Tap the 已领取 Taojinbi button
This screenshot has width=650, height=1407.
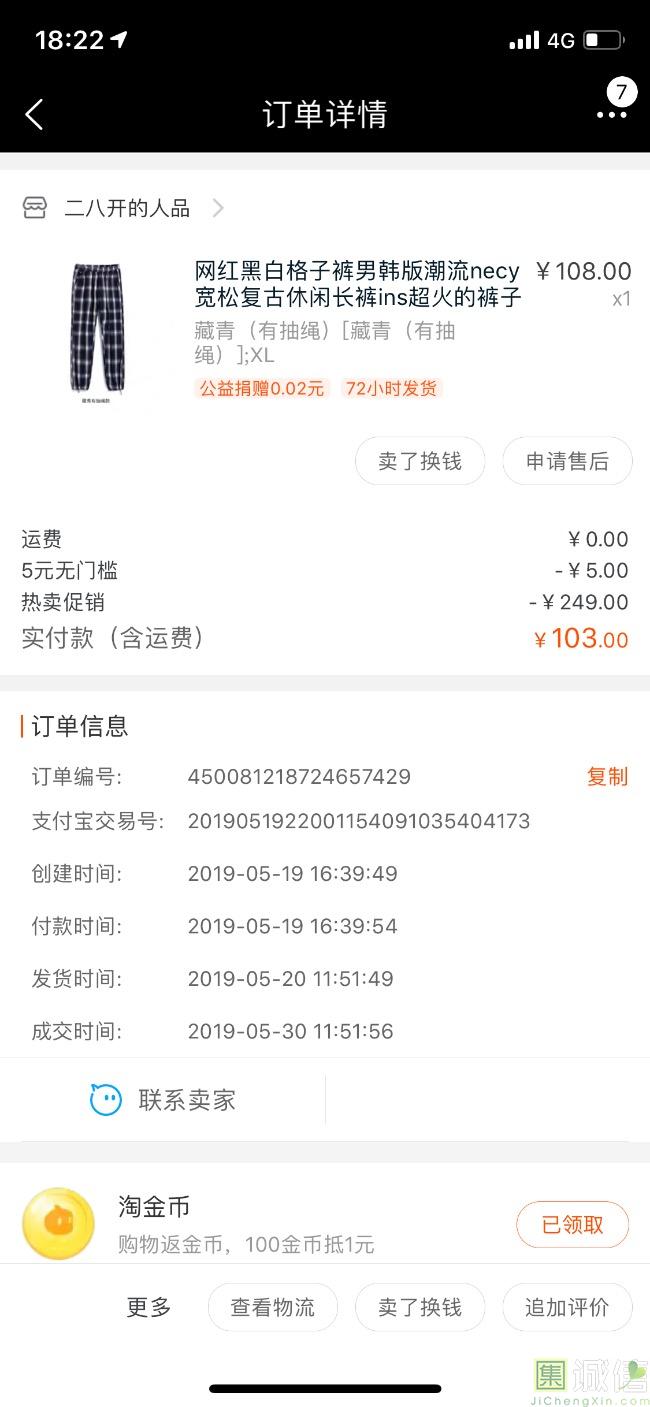click(x=572, y=1224)
